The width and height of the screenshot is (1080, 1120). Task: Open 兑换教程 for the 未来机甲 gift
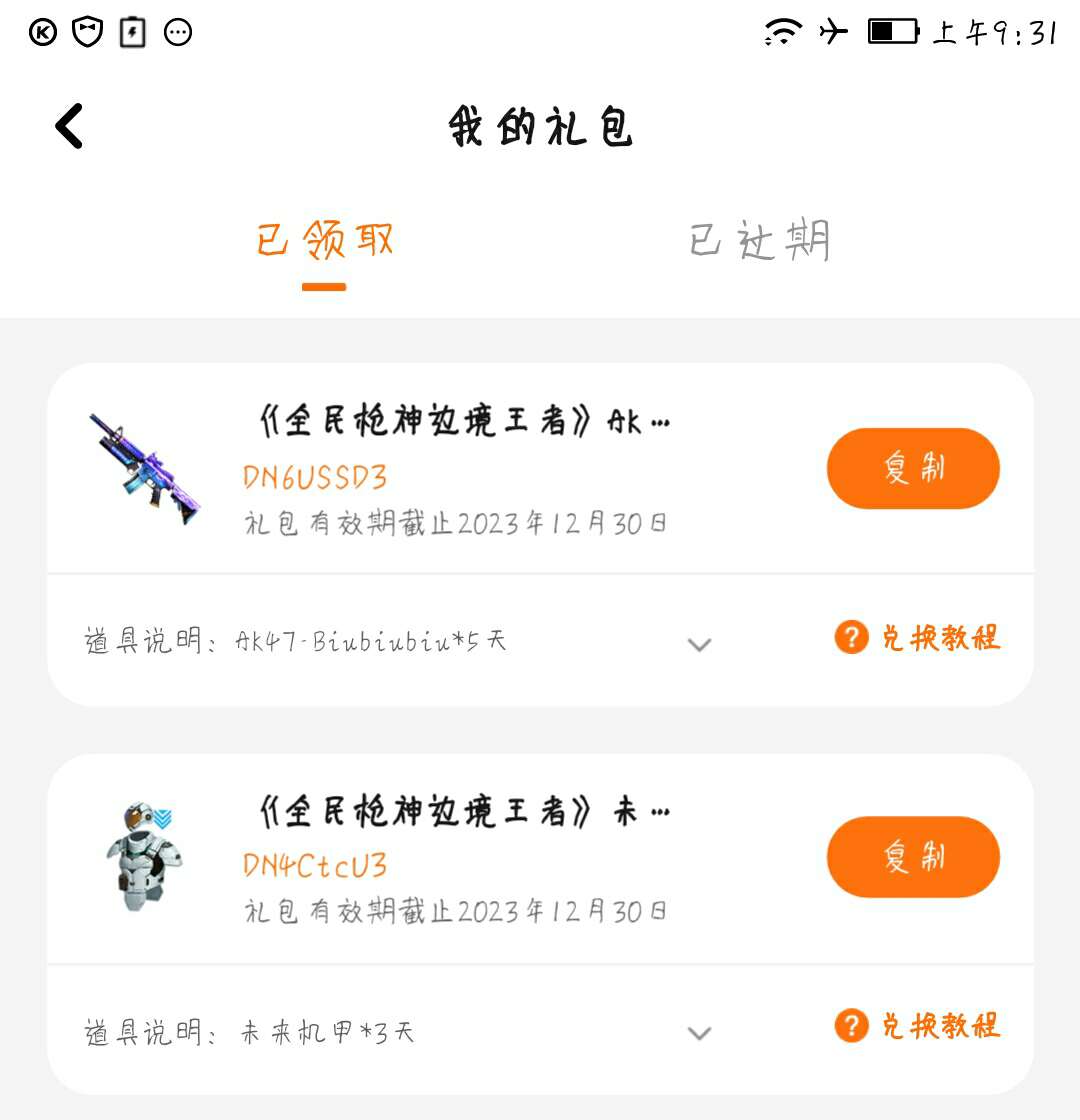[x=918, y=1026]
